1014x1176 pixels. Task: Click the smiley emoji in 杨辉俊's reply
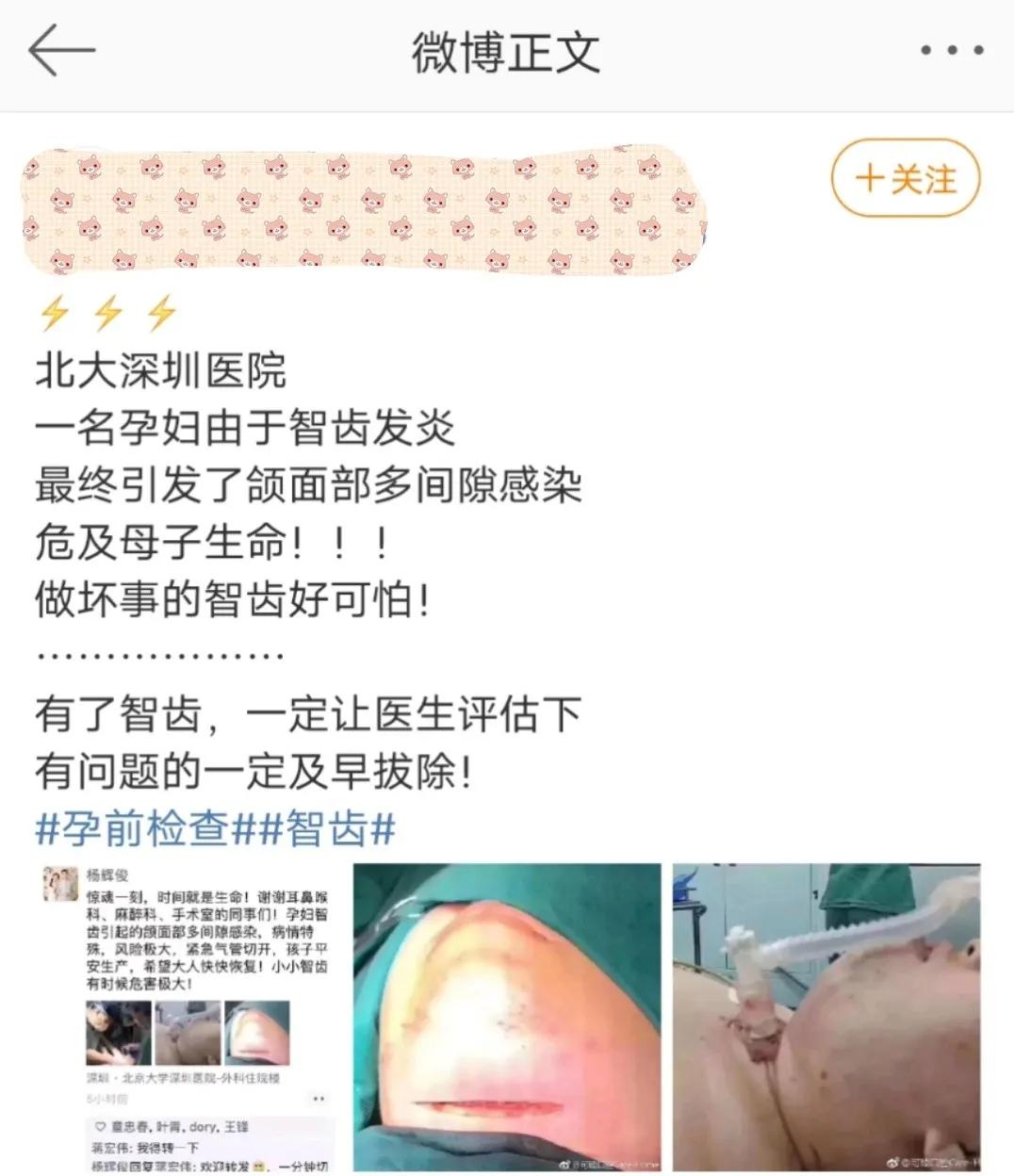coord(257,1164)
